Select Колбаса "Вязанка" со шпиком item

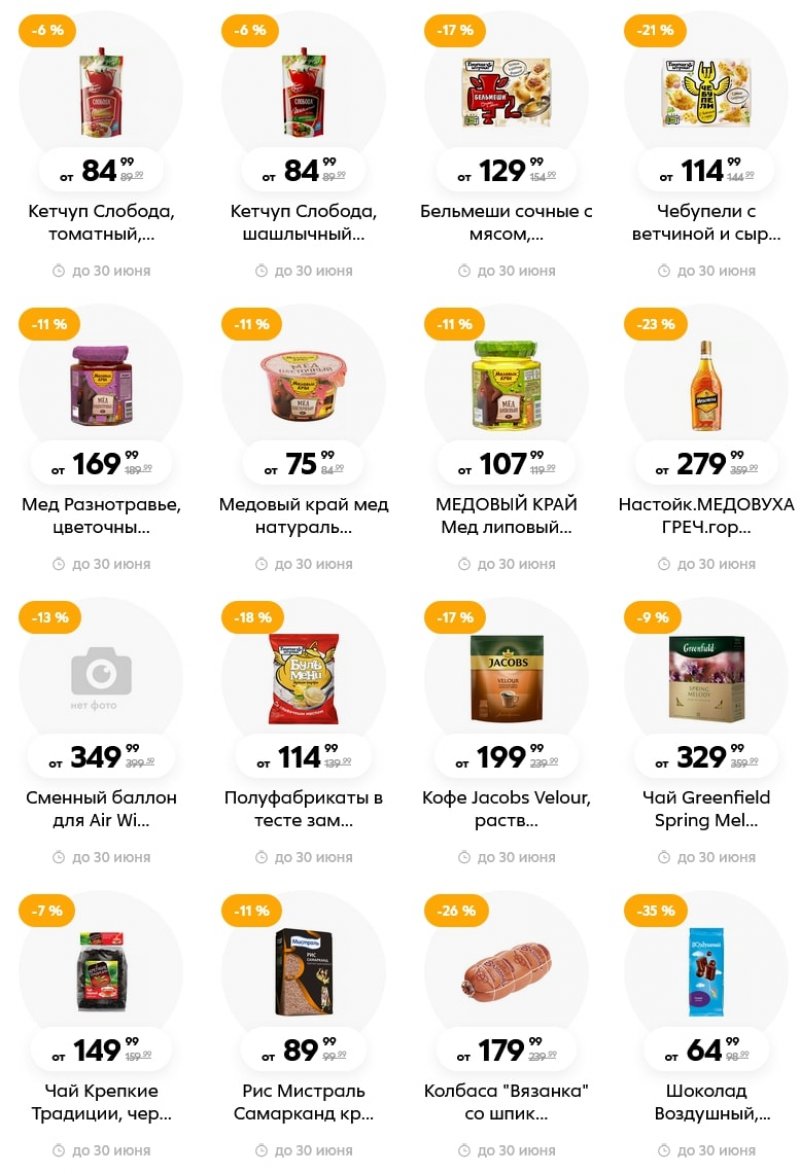[x=506, y=969]
